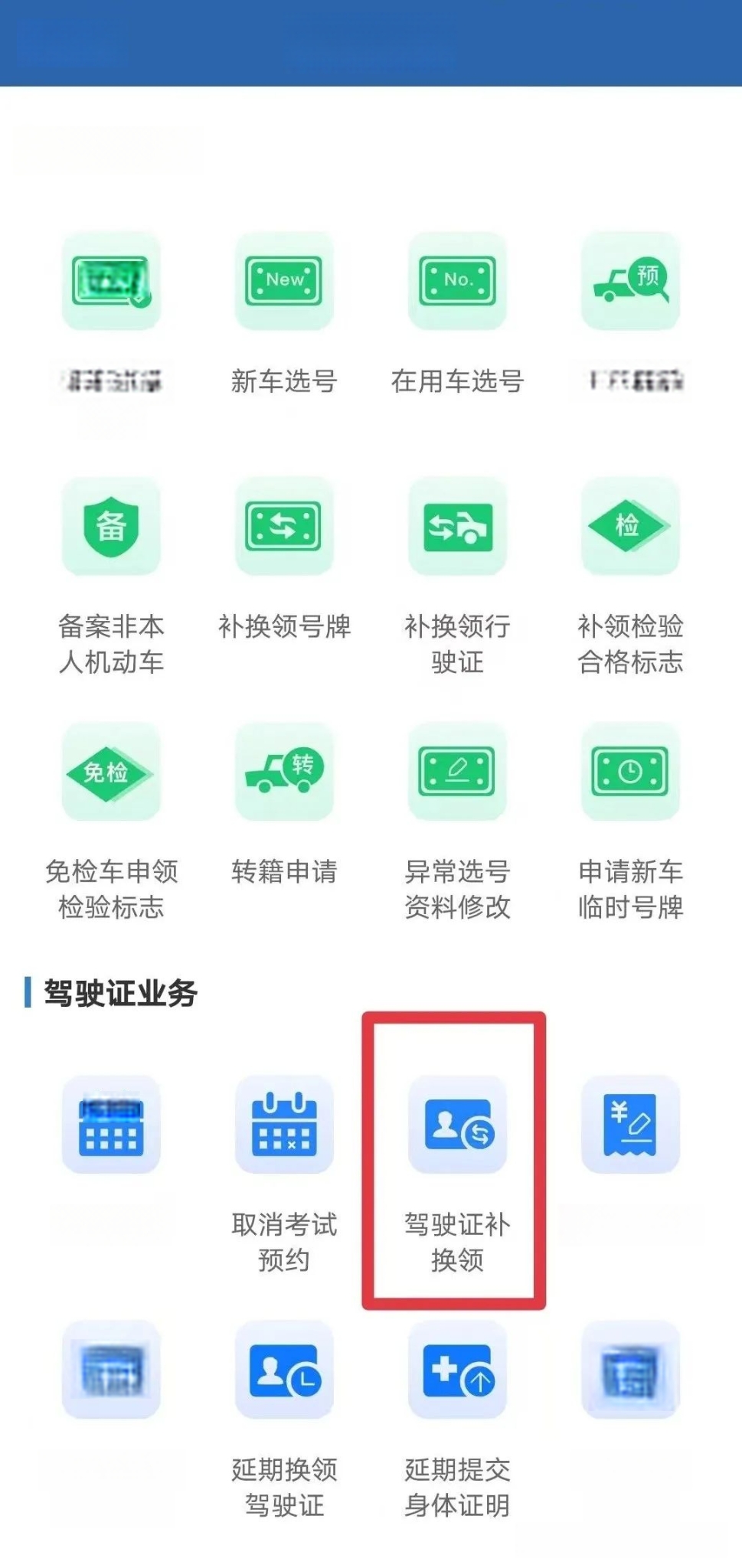742x1568 pixels.
Task: Tap 补换领行驶证 option
Action: click(457, 527)
